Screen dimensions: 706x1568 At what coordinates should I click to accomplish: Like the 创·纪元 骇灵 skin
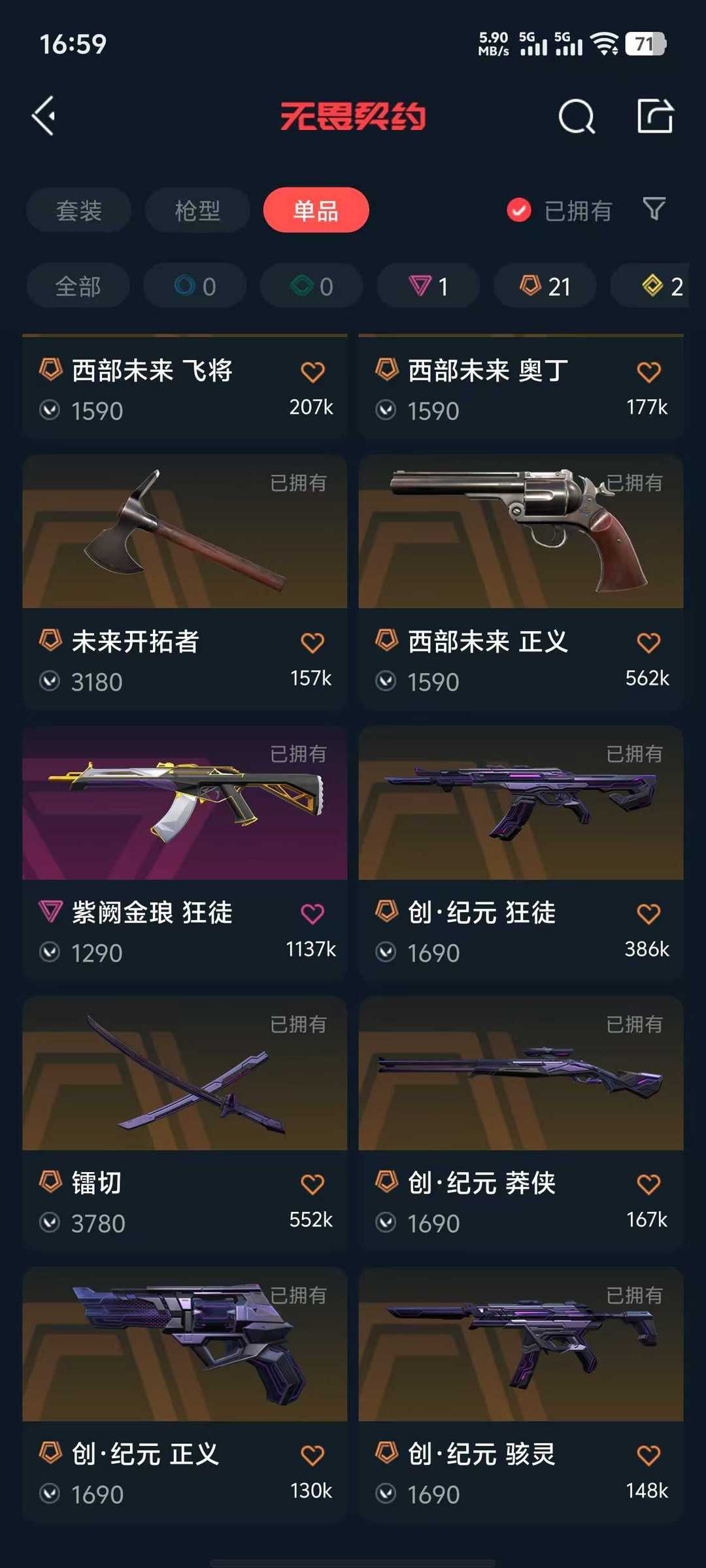(648, 1455)
